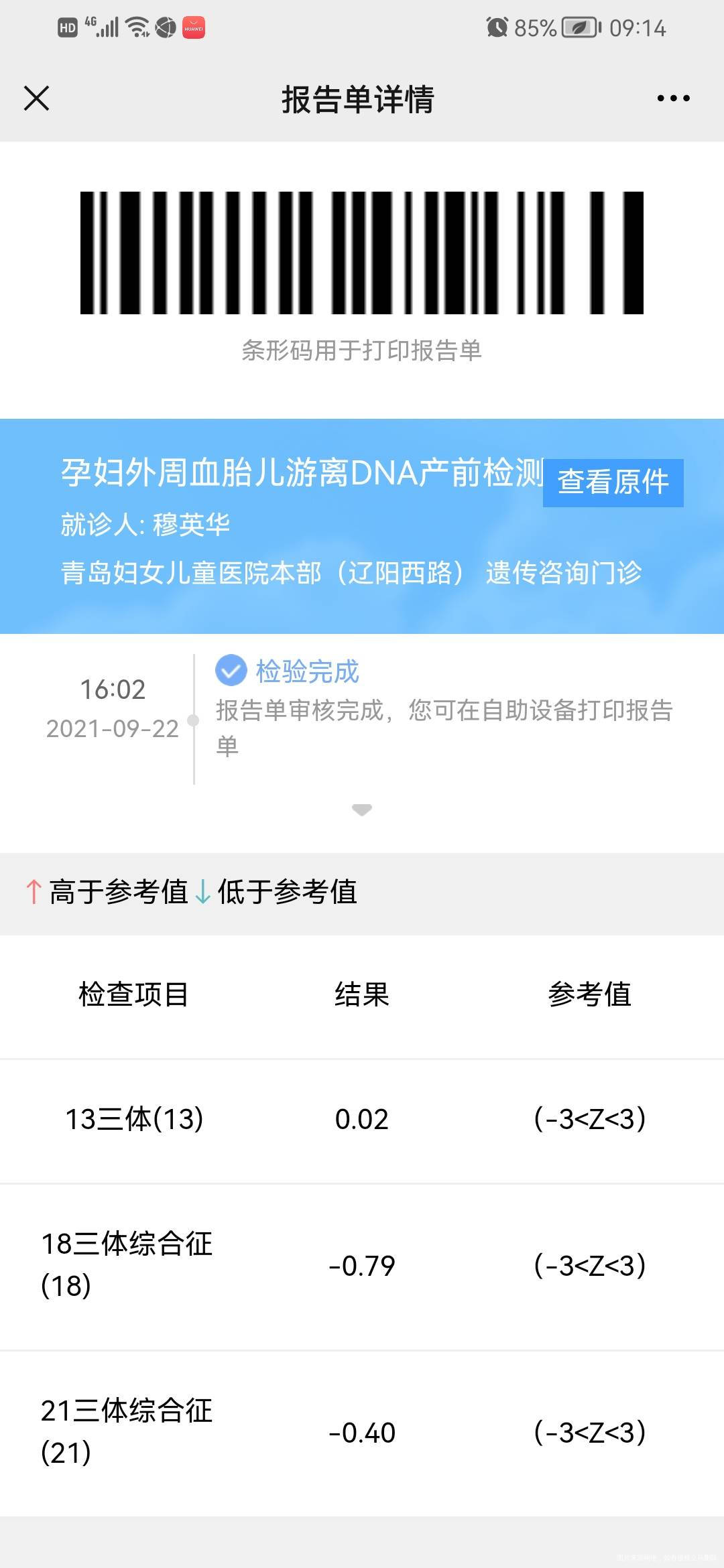Select the 18三体综合征(18) result row
Image resolution: width=724 pixels, height=1568 pixels.
(362, 1265)
